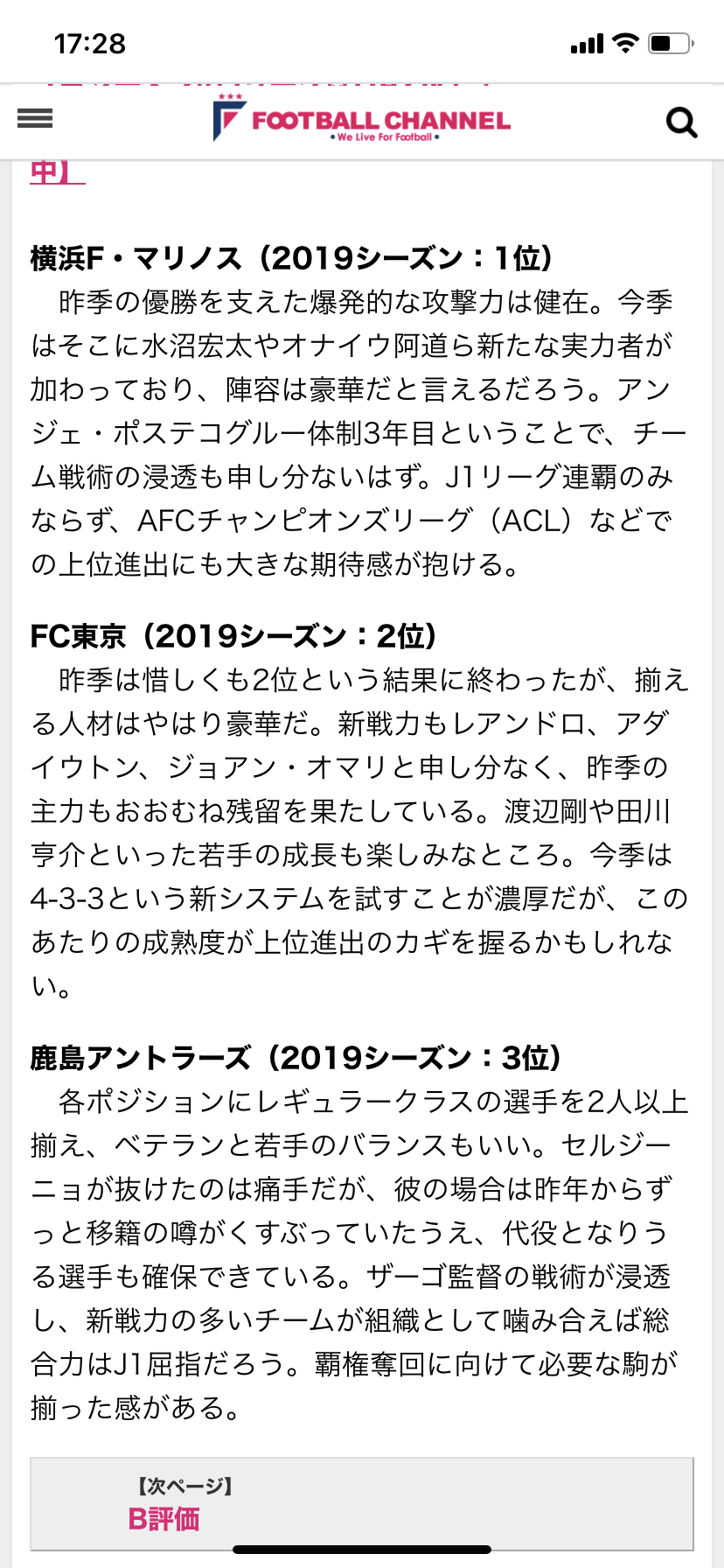Open the search magnifier icon

681,122
